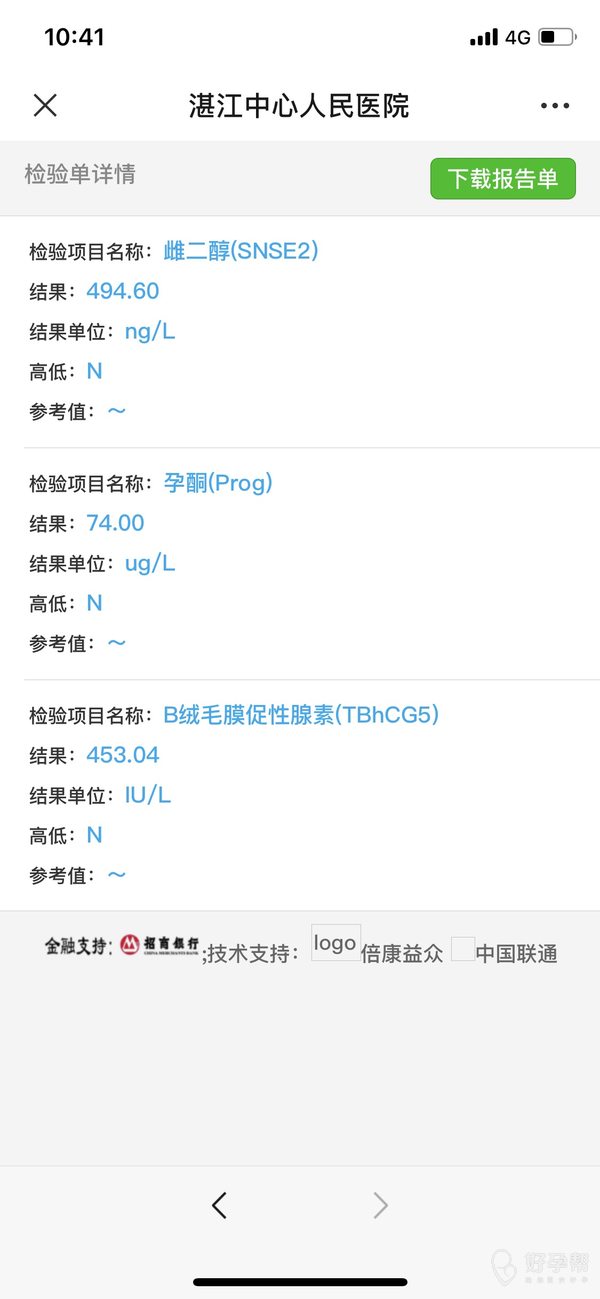Viewport: 600px width, 1299px height.
Task: Tap the green 下载报告单 button
Action: coord(503,179)
